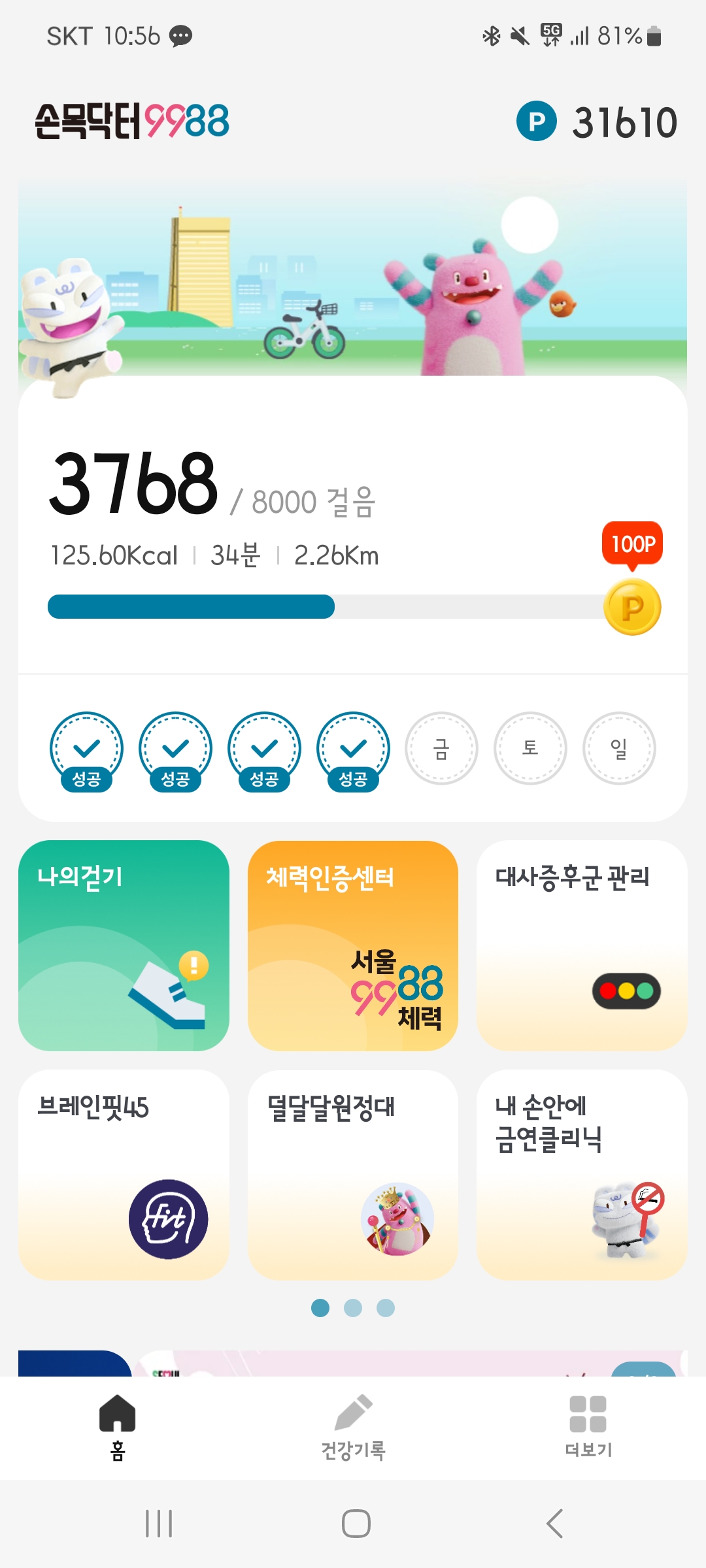Open the 나의걷기 card
Image resolution: width=706 pixels, height=1568 pixels.
pos(124,945)
